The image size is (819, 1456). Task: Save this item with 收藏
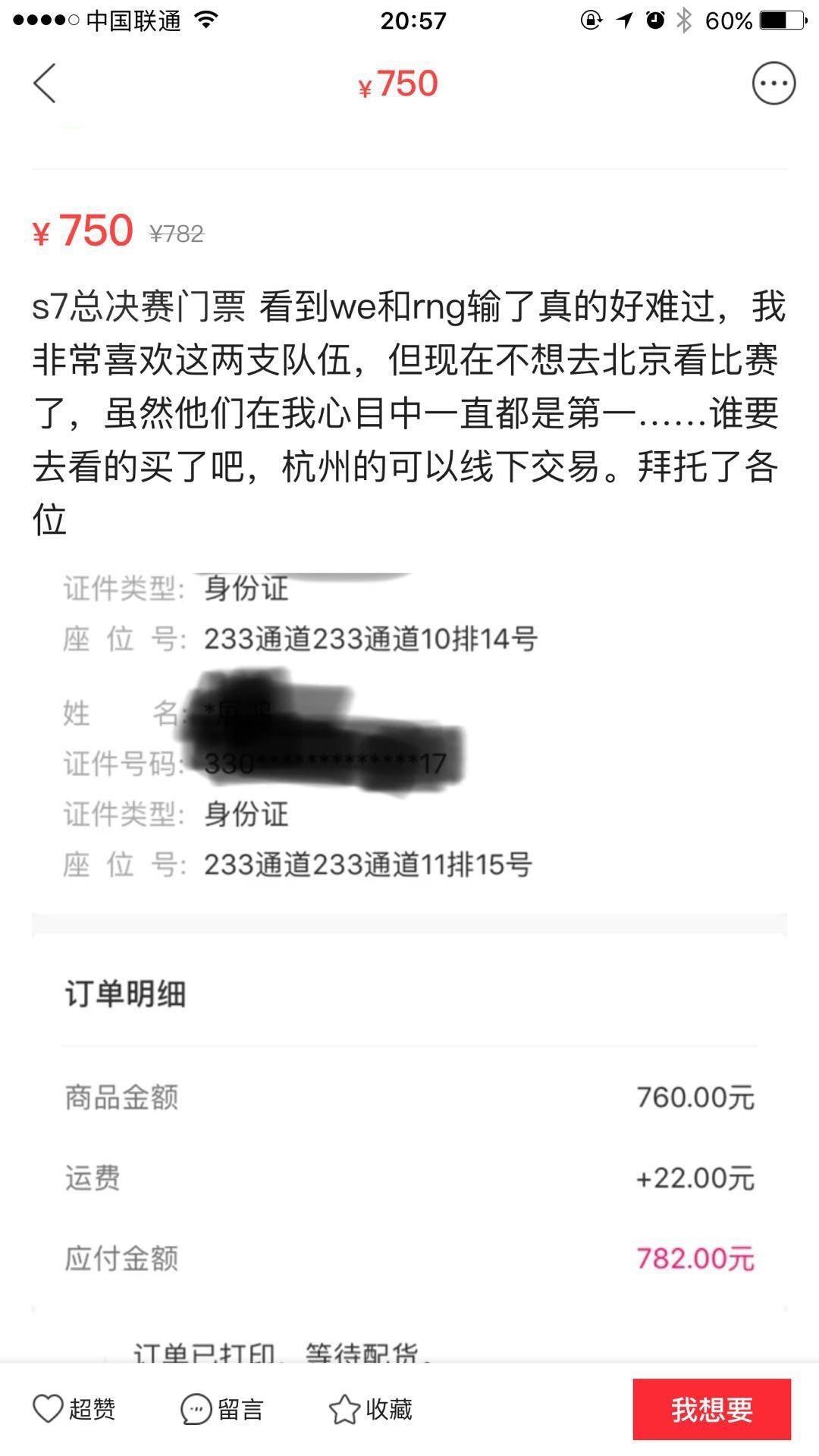click(370, 1409)
